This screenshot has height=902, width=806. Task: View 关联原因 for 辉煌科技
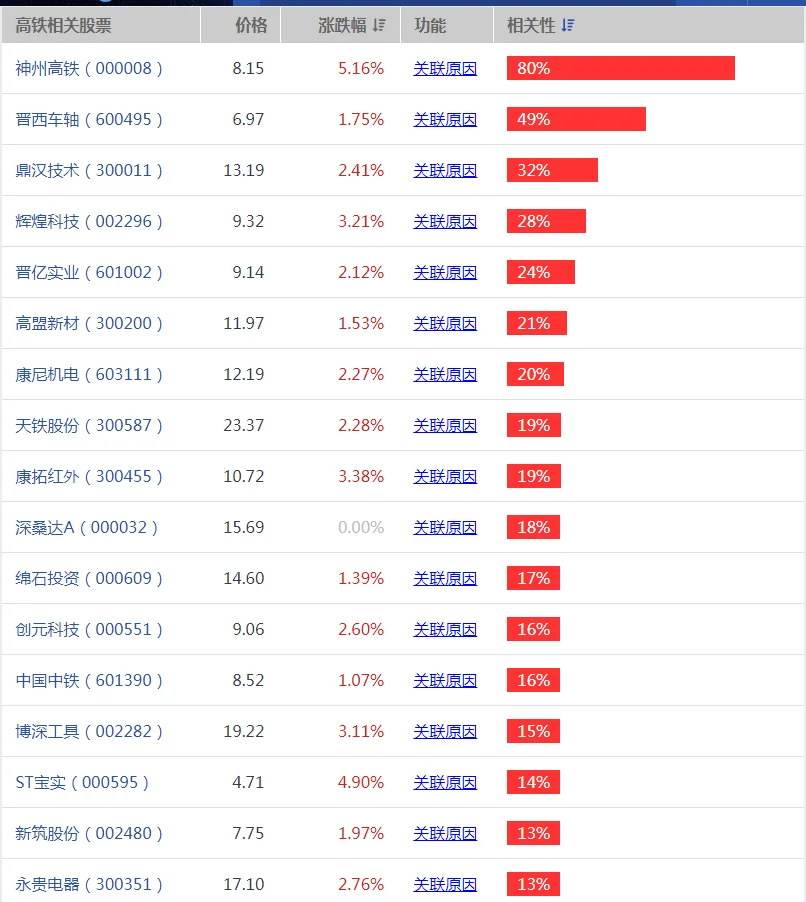[445, 221]
